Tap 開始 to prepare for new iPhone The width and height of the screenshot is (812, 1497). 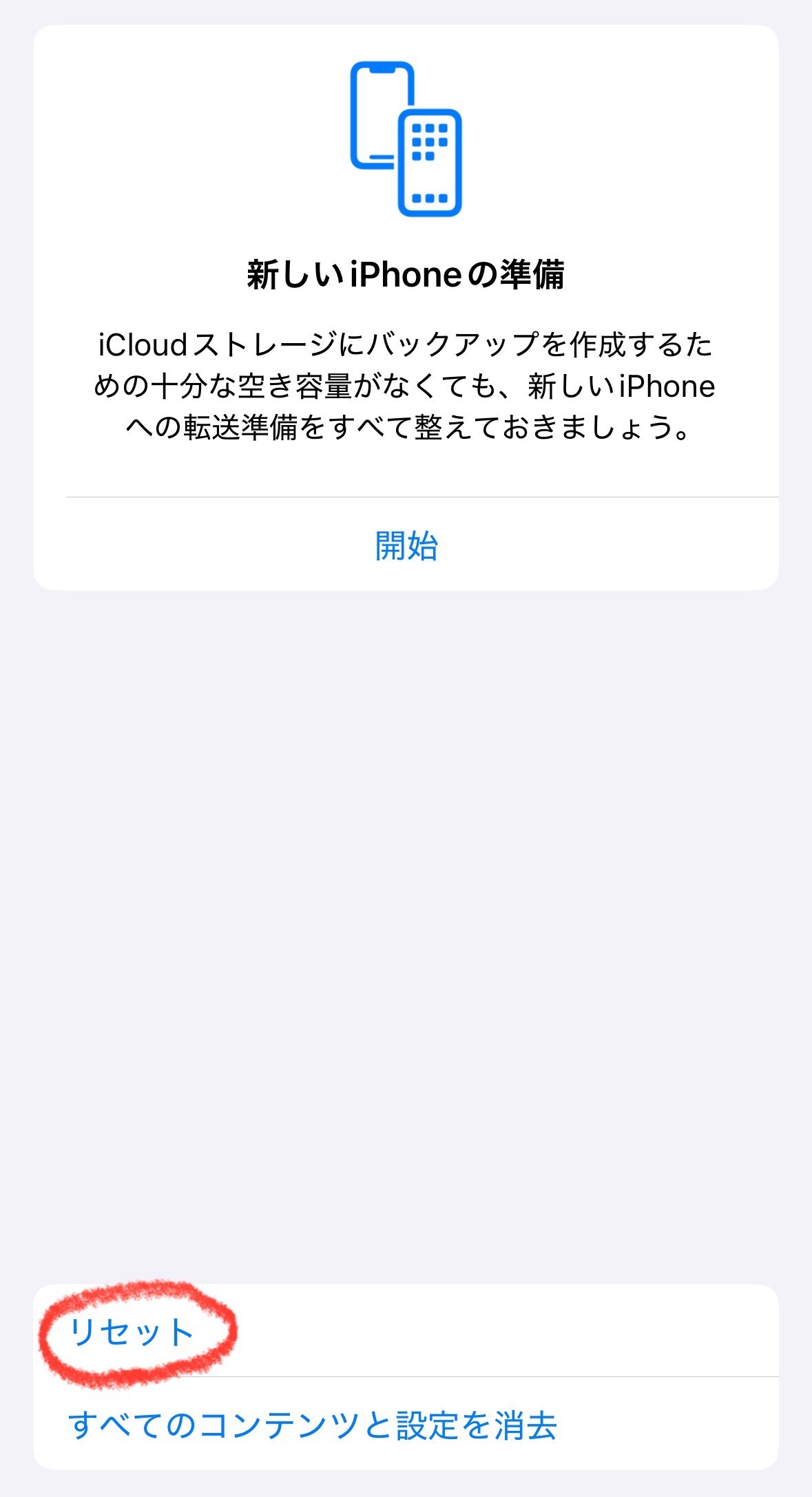[x=406, y=545]
